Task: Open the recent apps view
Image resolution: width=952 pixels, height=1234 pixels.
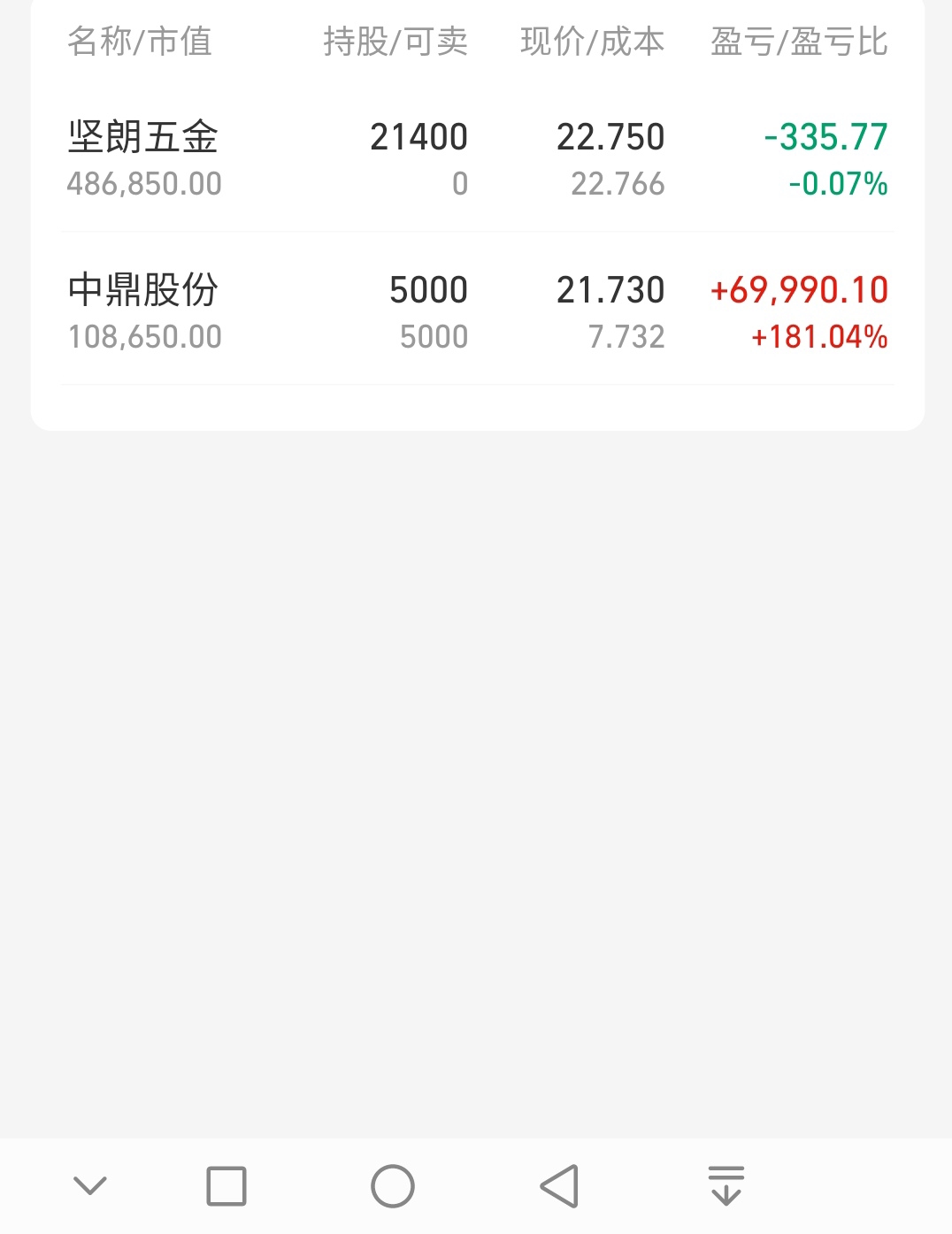Action: [226, 1185]
